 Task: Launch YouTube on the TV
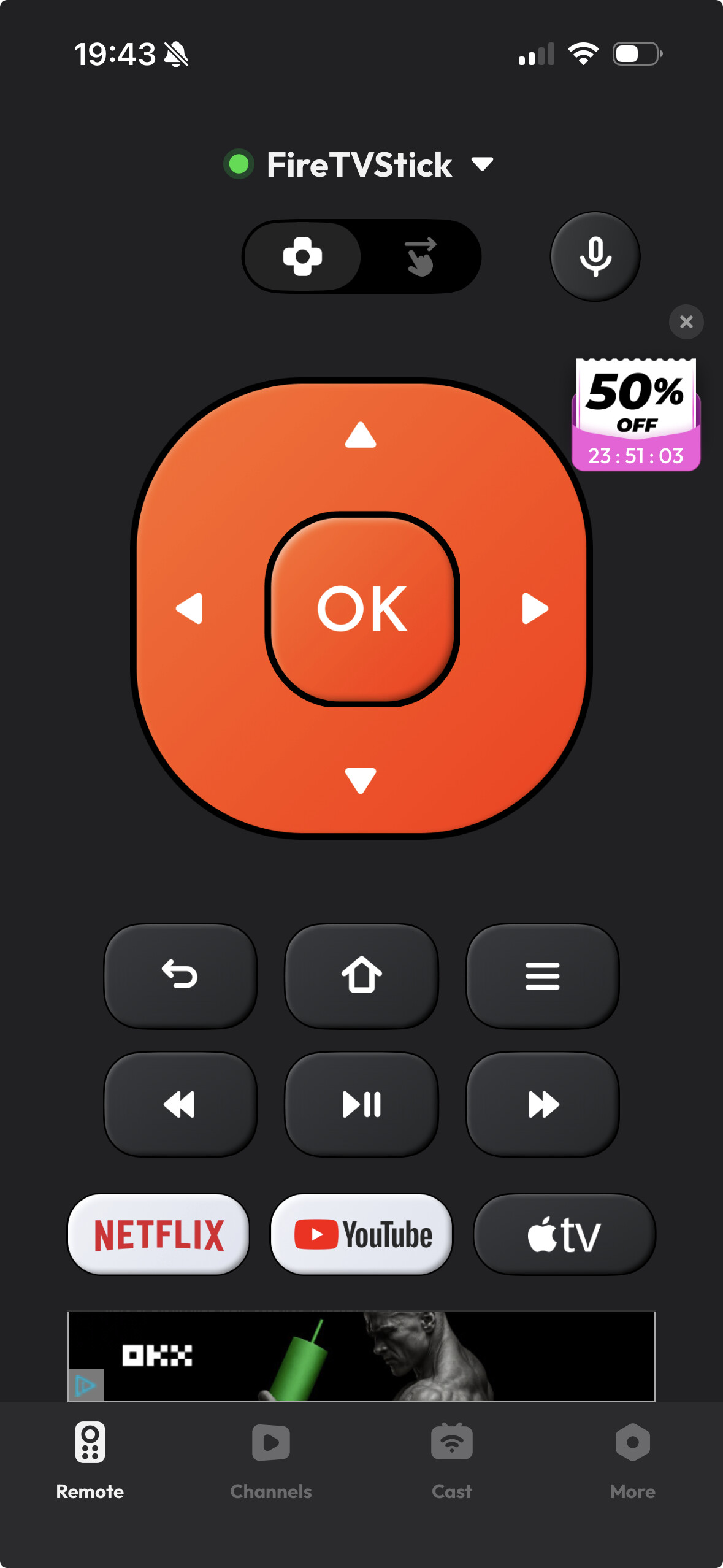point(362,1234)
